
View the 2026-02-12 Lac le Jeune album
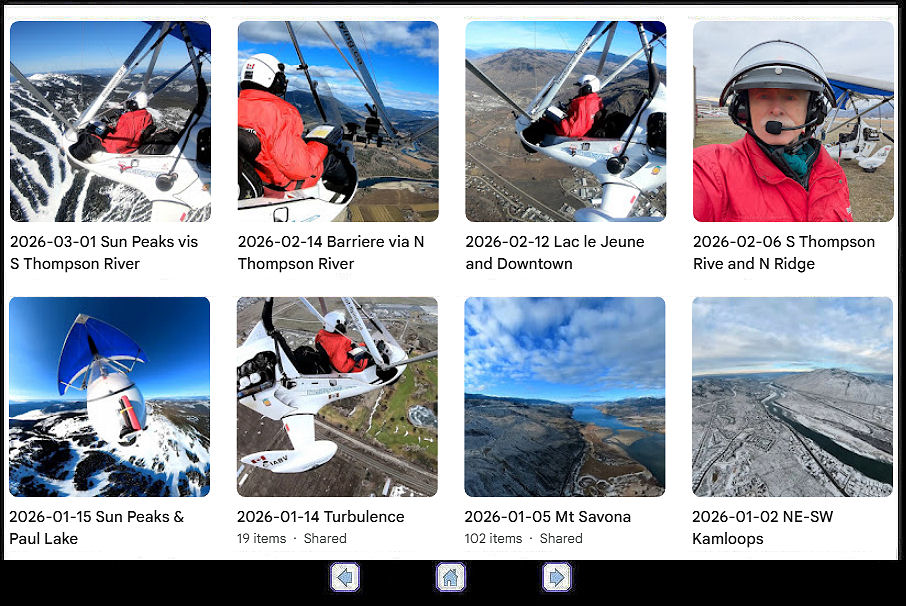(x=565, y=122)
